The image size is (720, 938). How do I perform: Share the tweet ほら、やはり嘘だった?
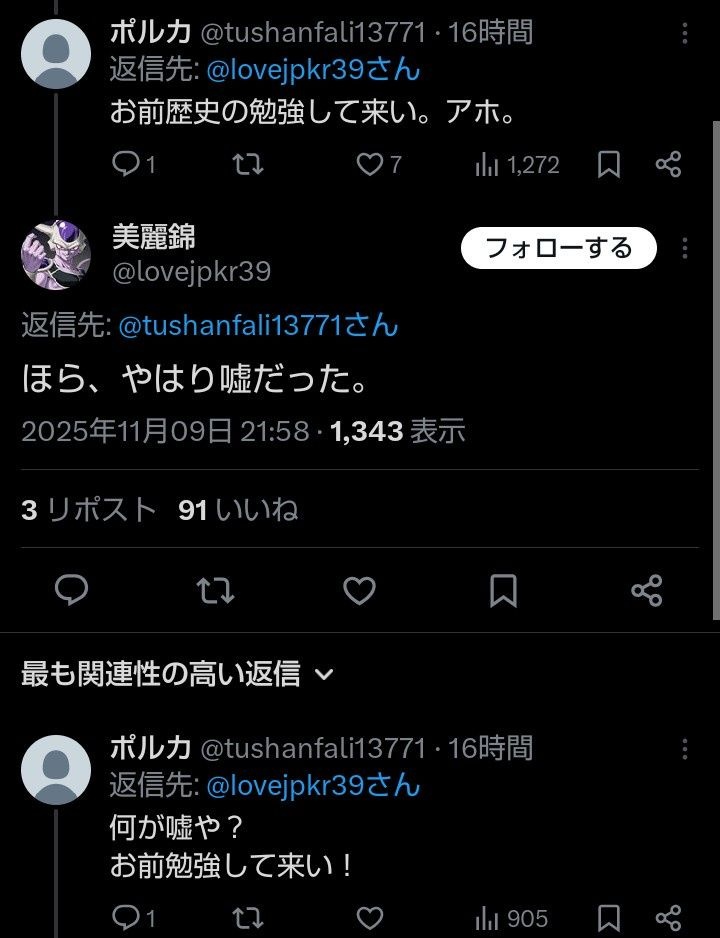pyautogui.click(x=647, y=590)
